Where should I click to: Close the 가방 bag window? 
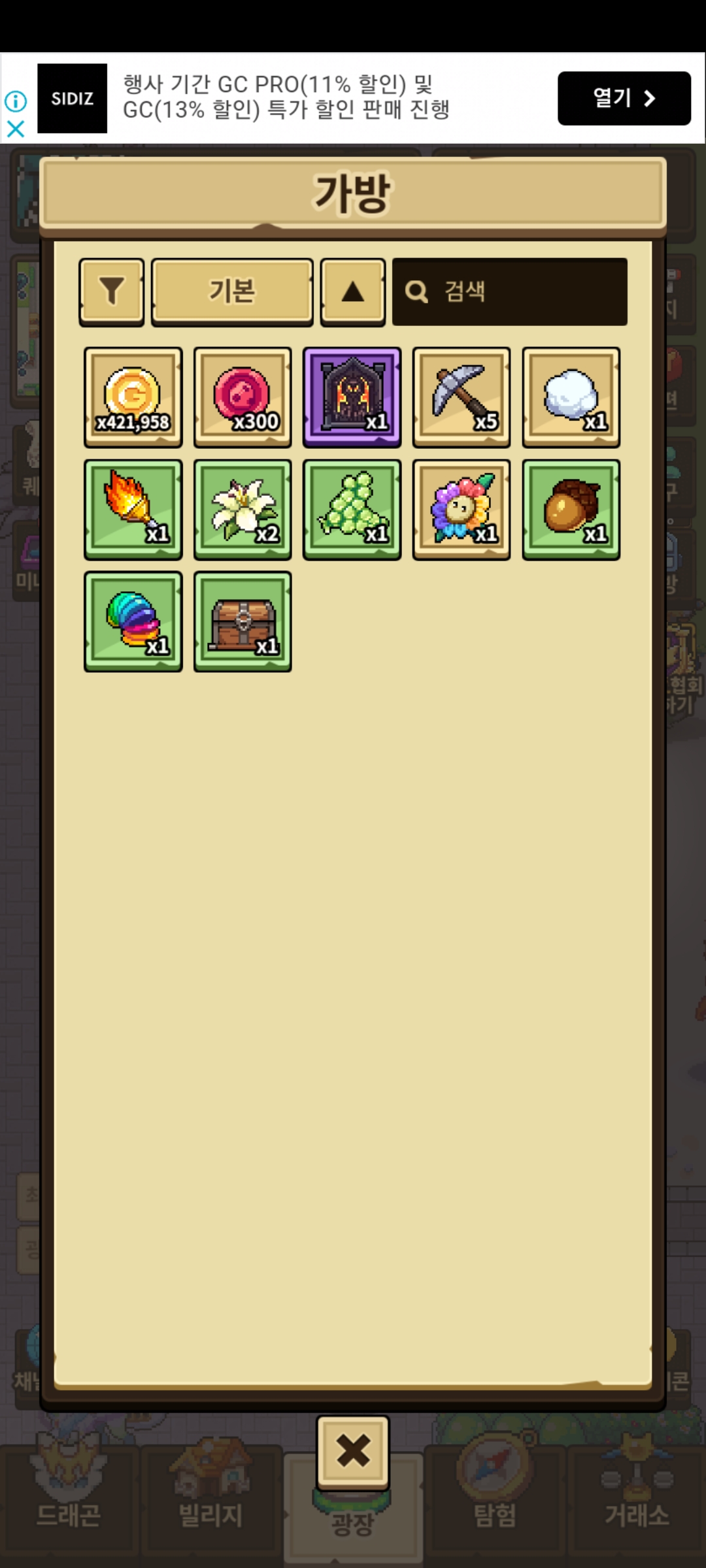(353, 1452)
